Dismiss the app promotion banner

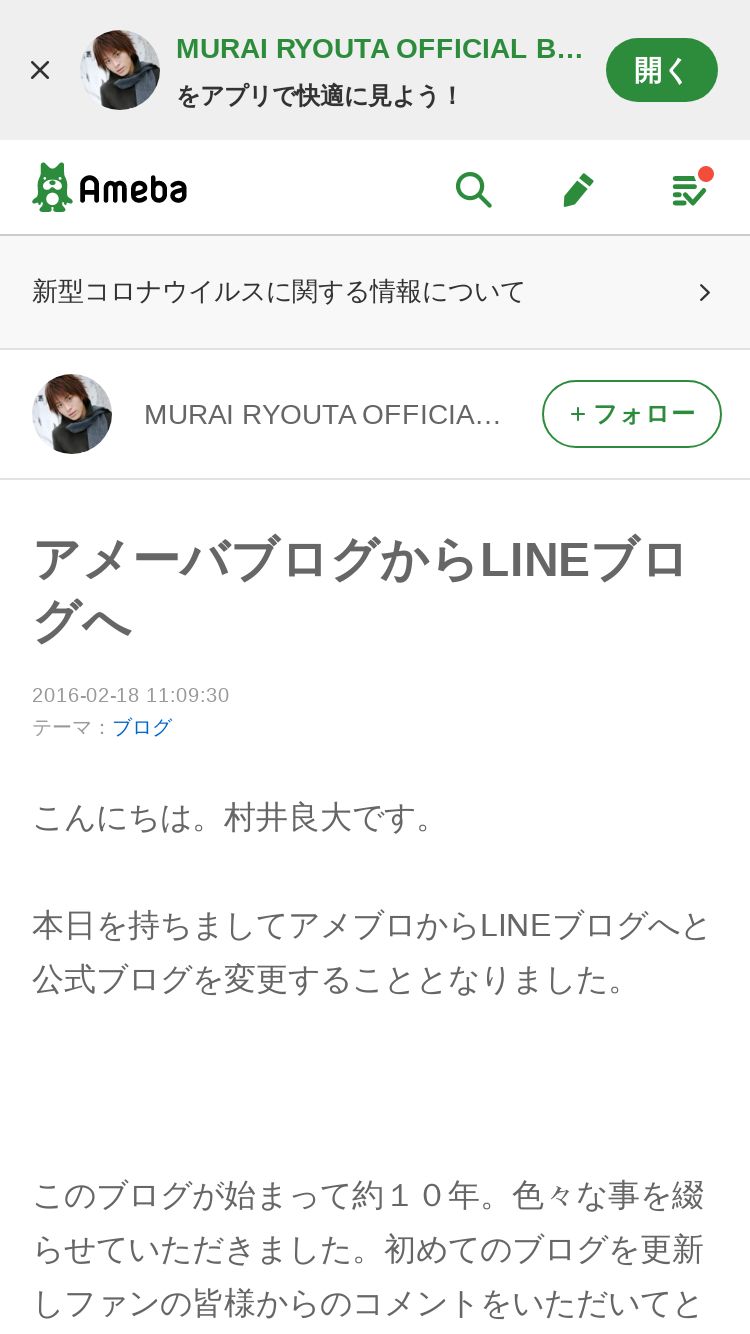pyautogui.click(x=40, y=70)
